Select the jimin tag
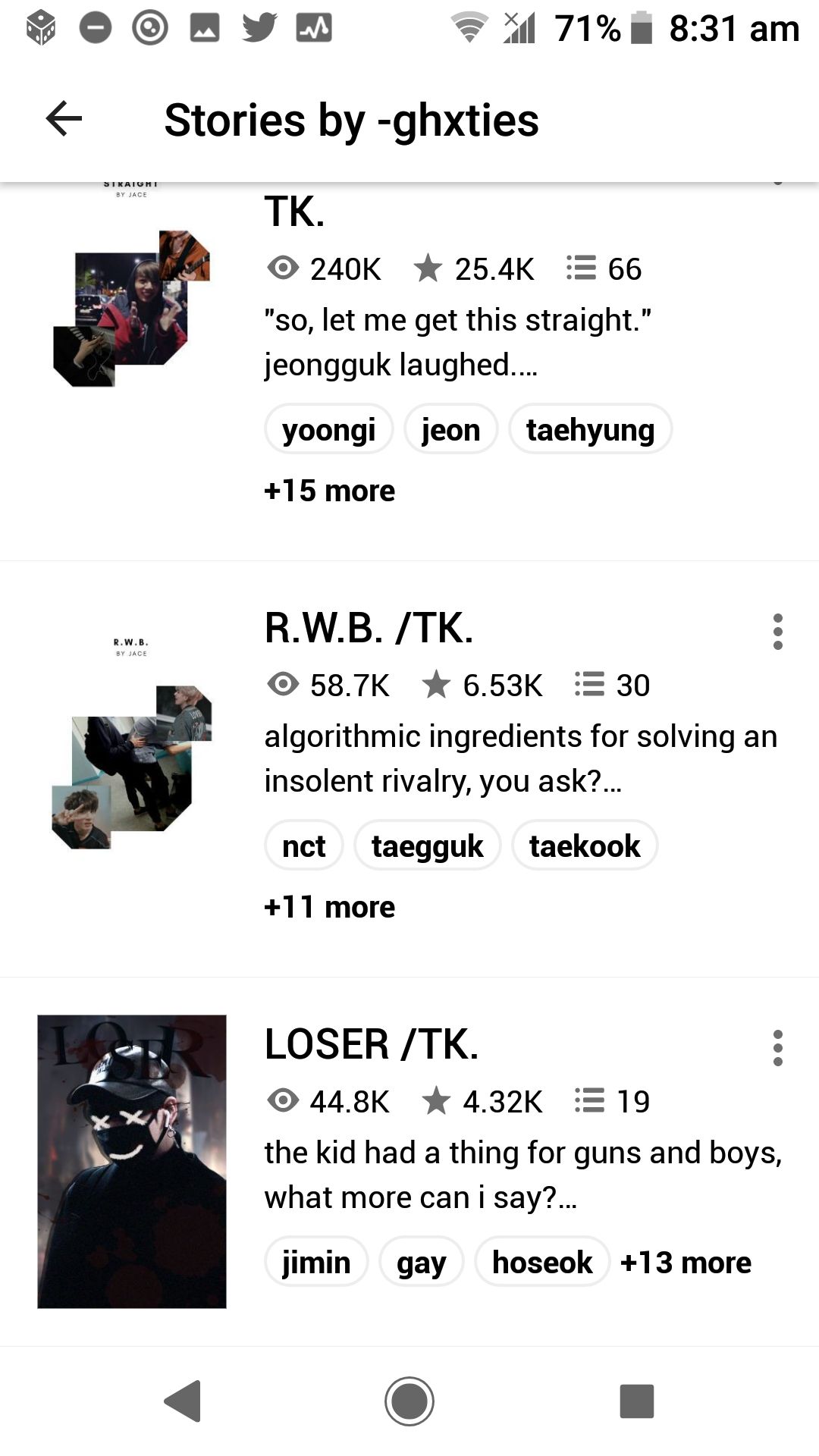Screen dimensions: 819x1456 [316, 1262]
